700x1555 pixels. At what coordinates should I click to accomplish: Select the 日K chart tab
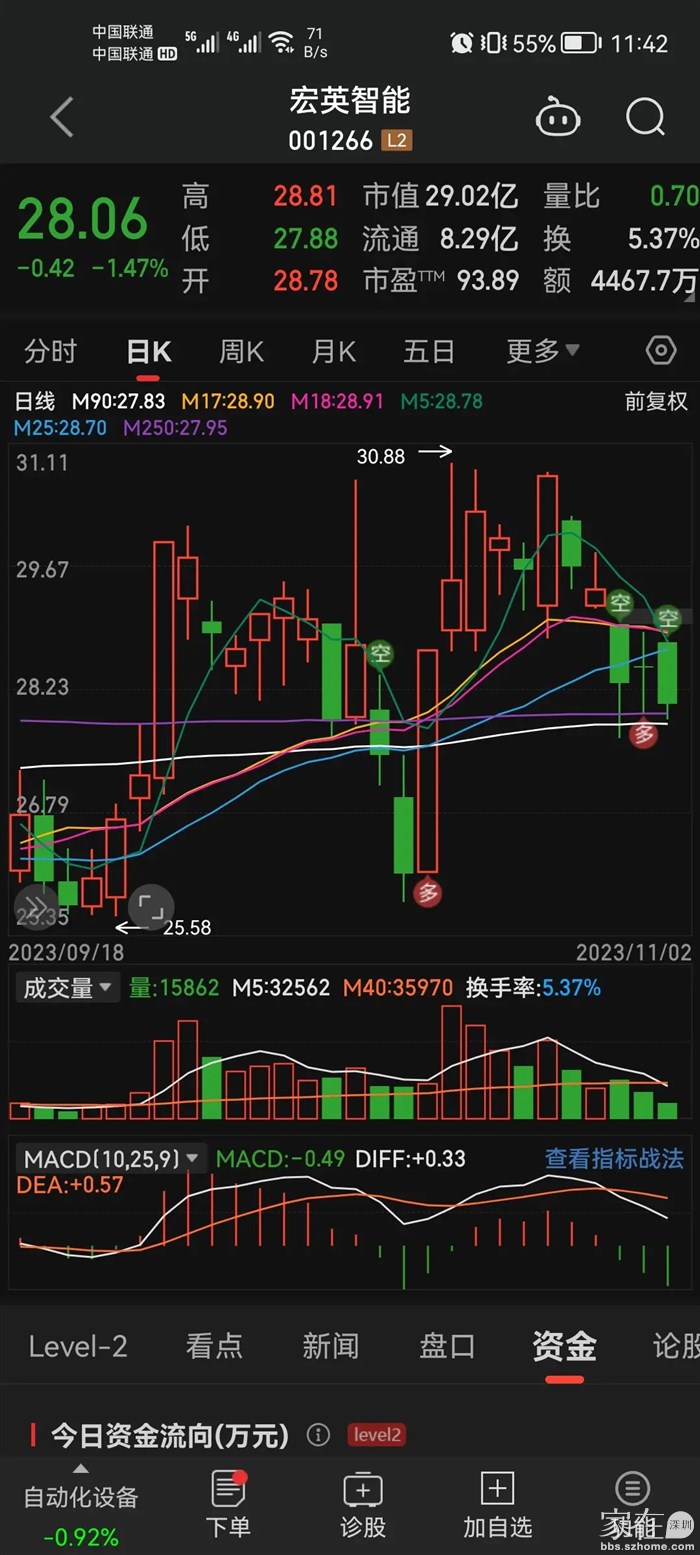(148, 352)
